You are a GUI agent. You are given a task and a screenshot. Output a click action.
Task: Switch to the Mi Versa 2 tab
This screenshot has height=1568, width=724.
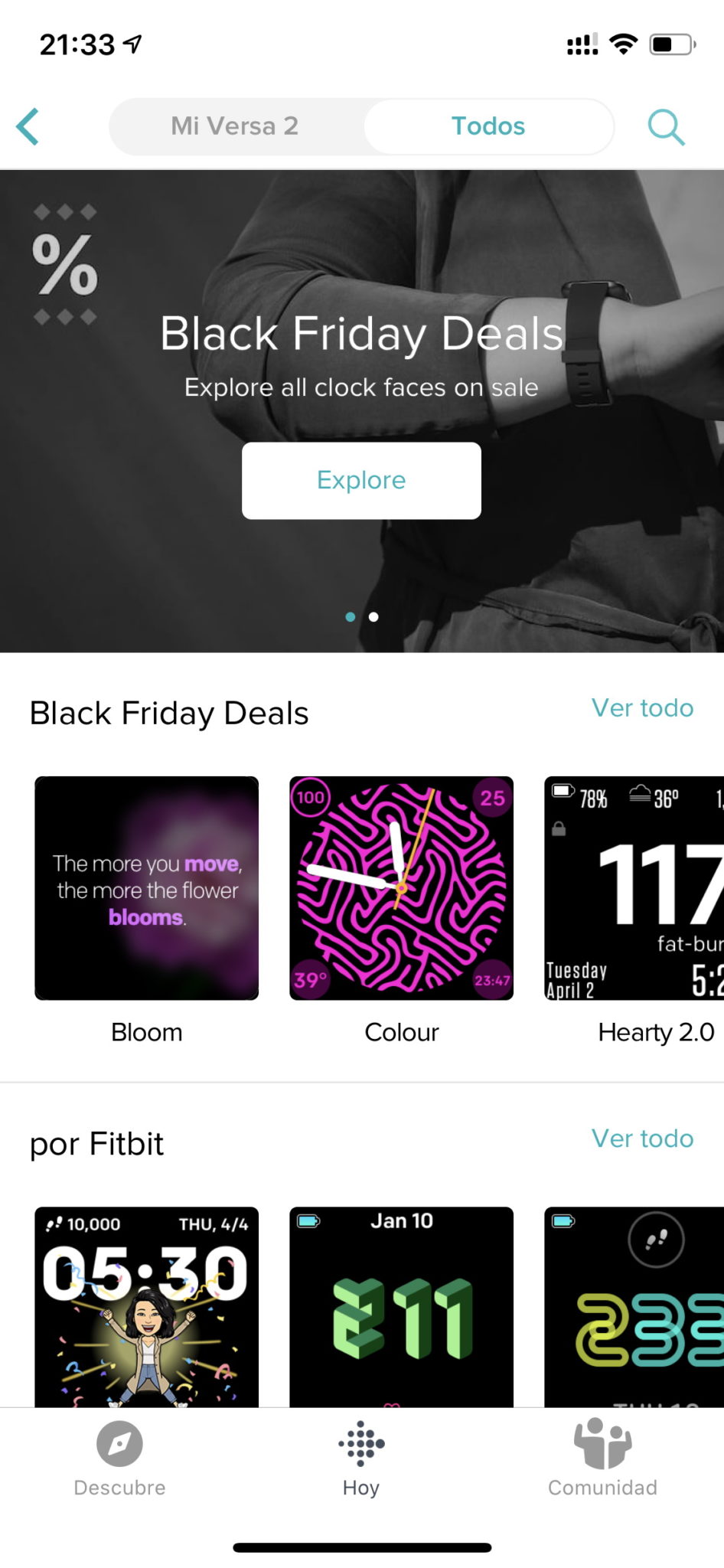tap(234, 126)
